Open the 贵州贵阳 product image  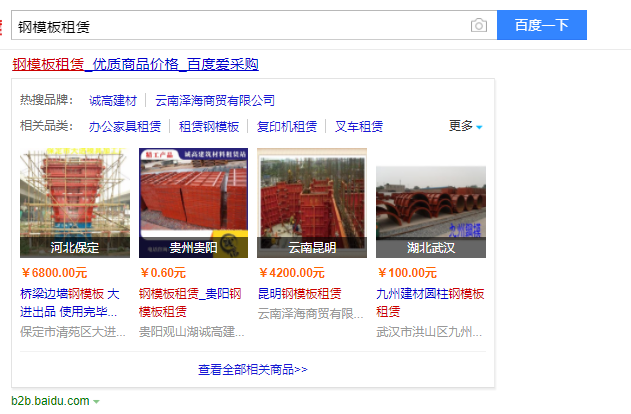point(193,203)
